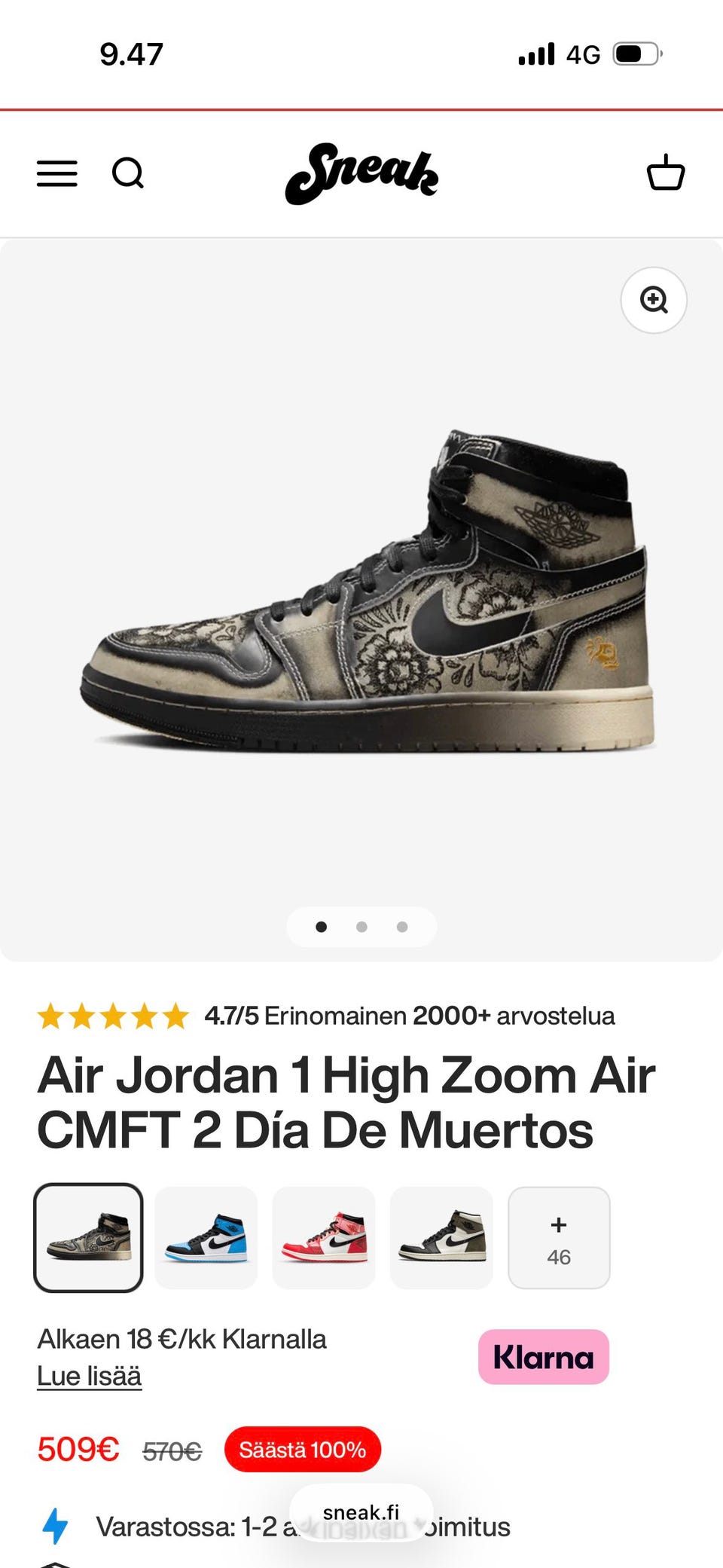Open the hamburger menu
723x1568 pixels.
57,173
